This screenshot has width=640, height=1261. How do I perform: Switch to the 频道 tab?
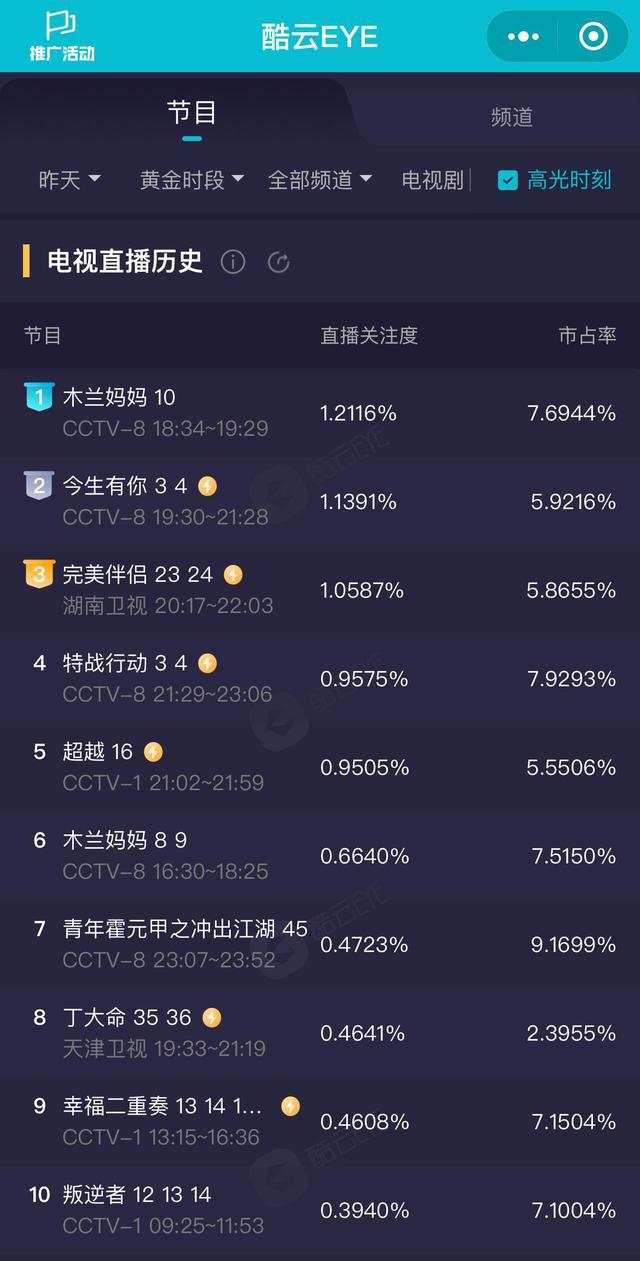[511, 117]
